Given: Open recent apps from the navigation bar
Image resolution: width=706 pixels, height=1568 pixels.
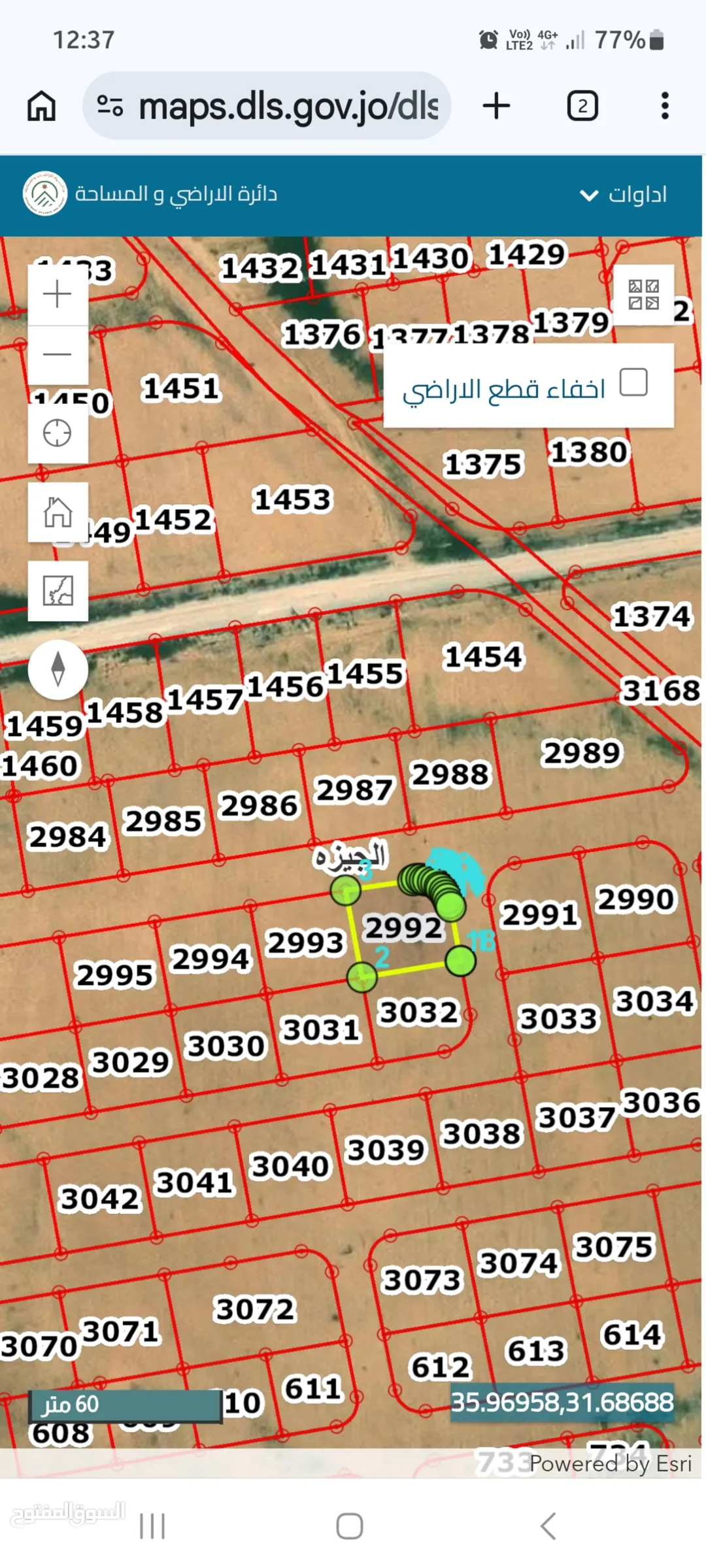Looking at the screenshot, I should (x=152, y=1527).
